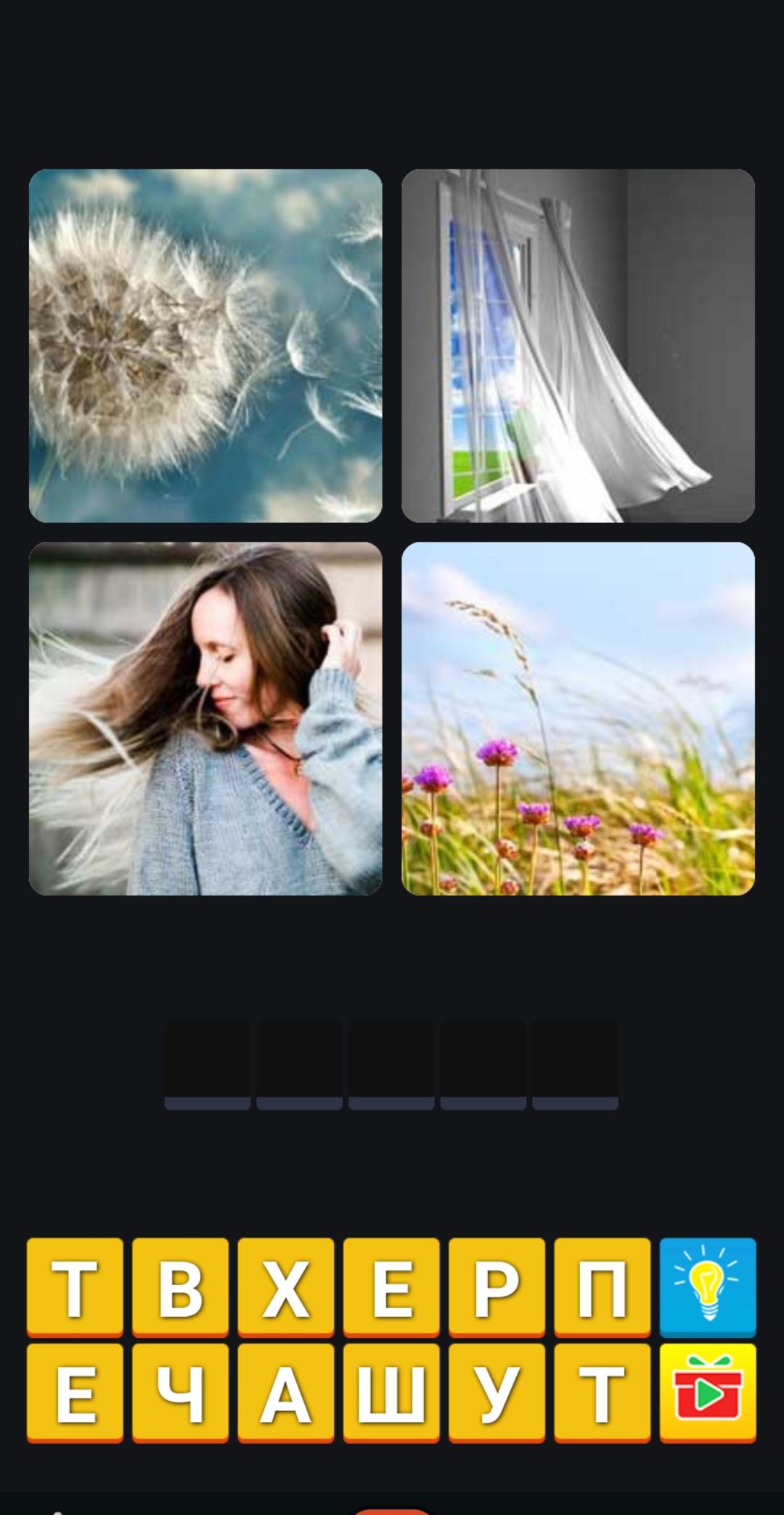Enlarge the meadow flowers picture
784x1515 pixels.
tap(578, 718)
